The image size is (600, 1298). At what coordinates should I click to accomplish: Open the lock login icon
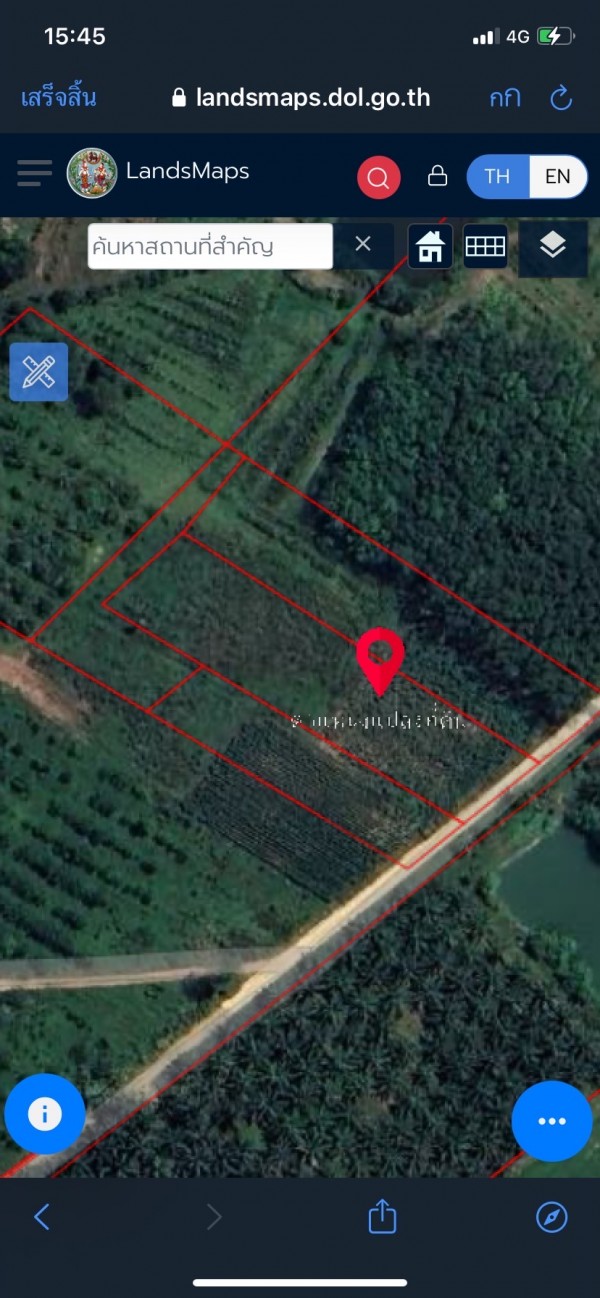437,176
